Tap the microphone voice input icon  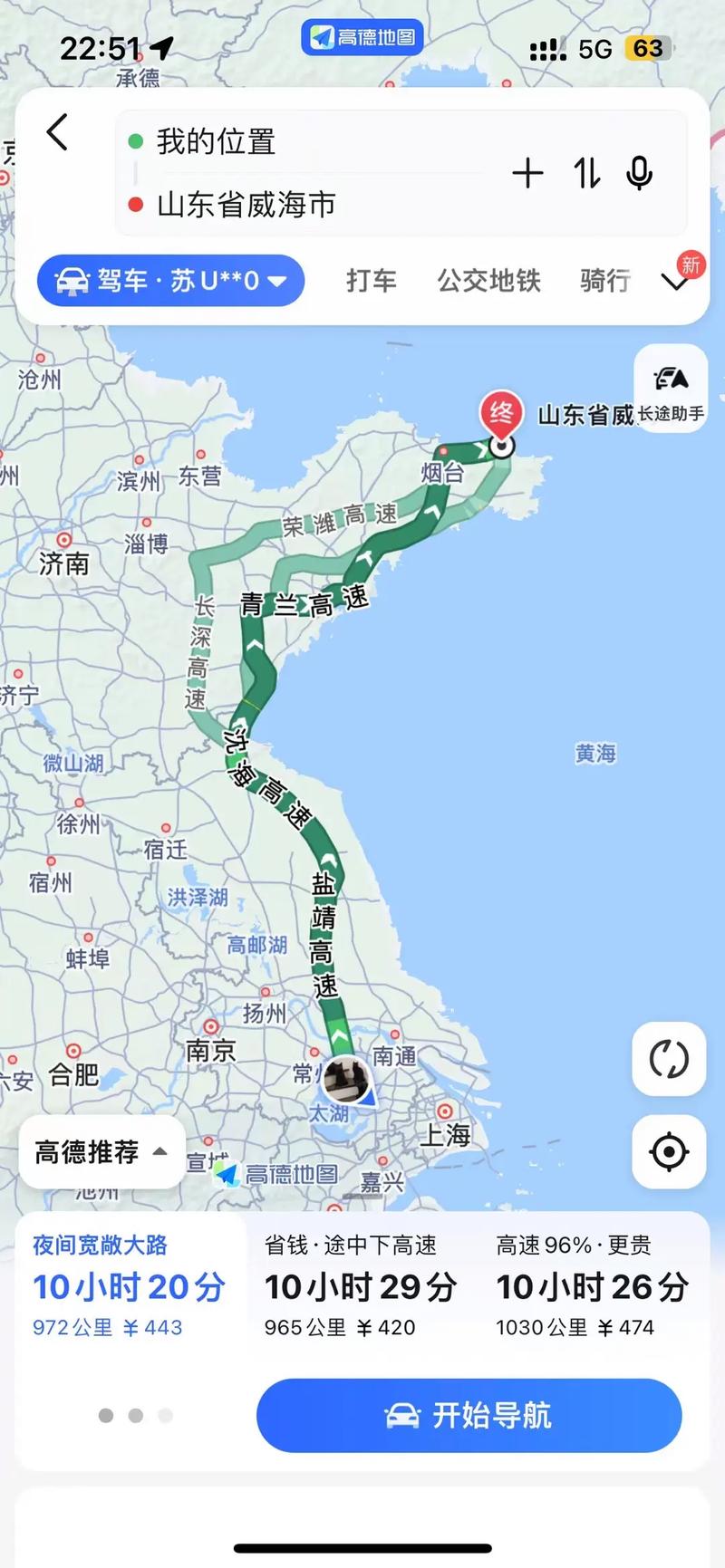point(641,172)
